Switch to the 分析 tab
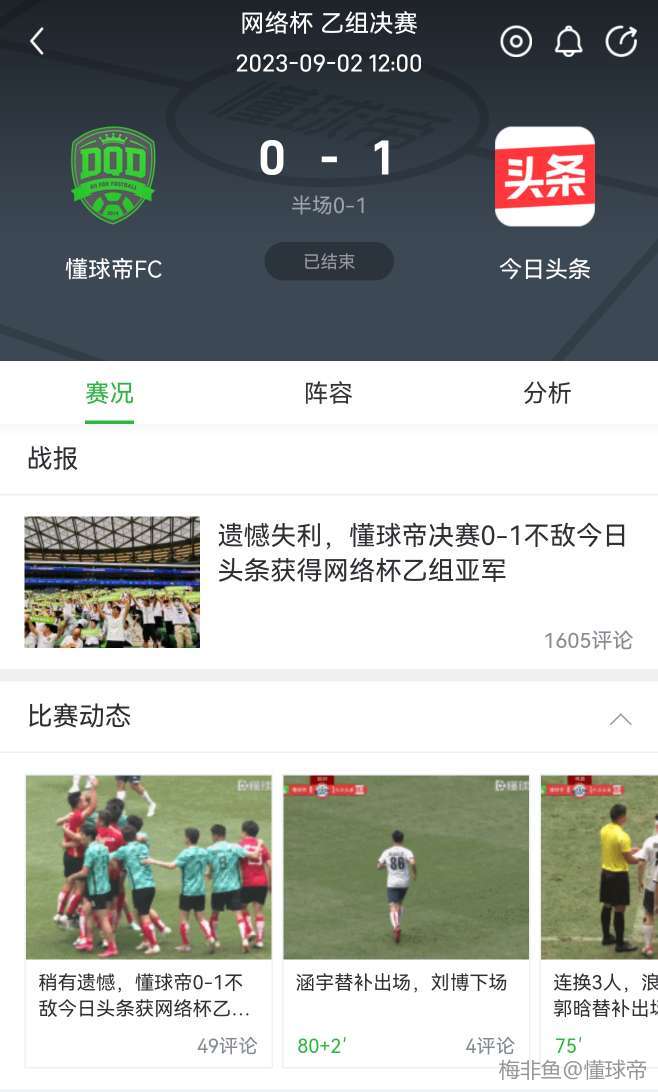658x1092 pixels. click(x=547, y=393)
